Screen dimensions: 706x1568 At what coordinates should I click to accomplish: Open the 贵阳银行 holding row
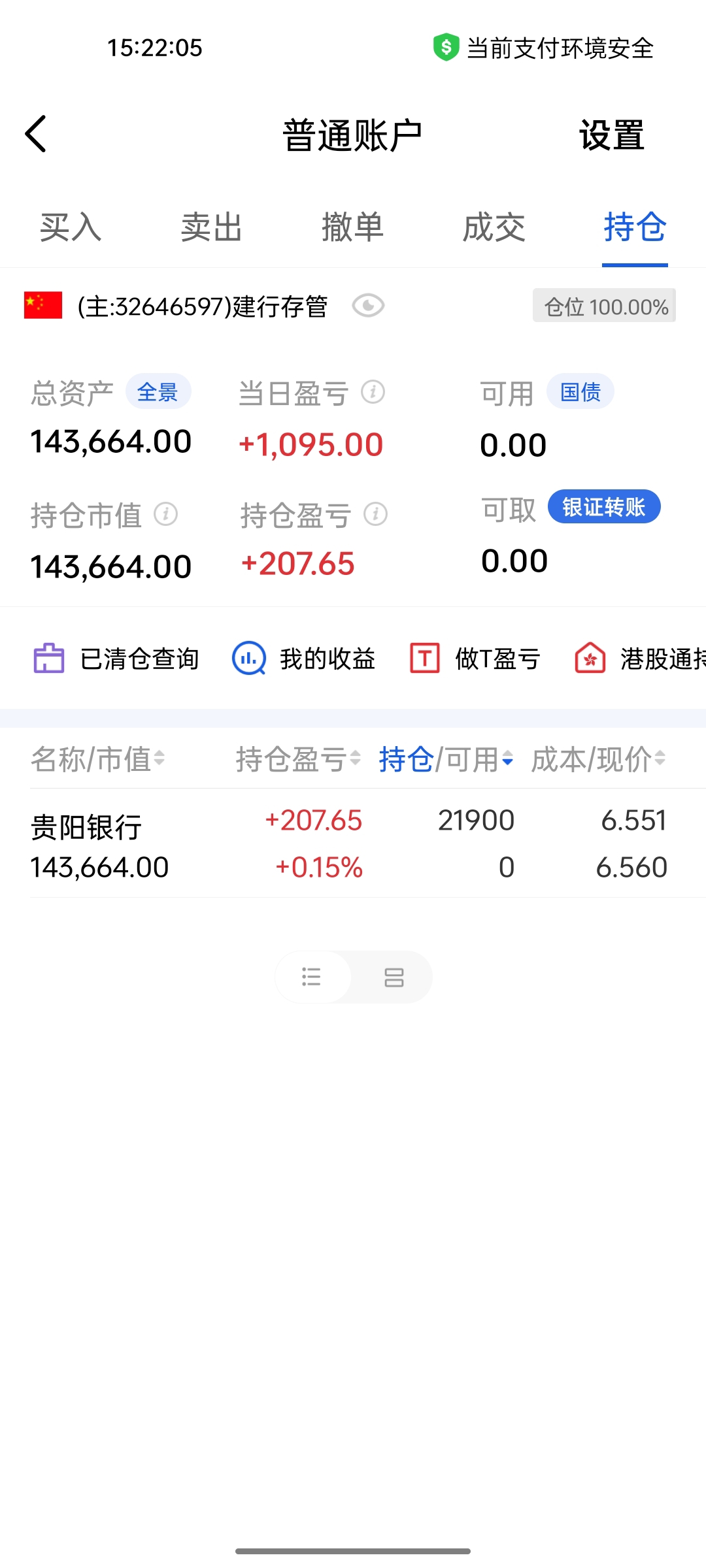click(353, 843)
